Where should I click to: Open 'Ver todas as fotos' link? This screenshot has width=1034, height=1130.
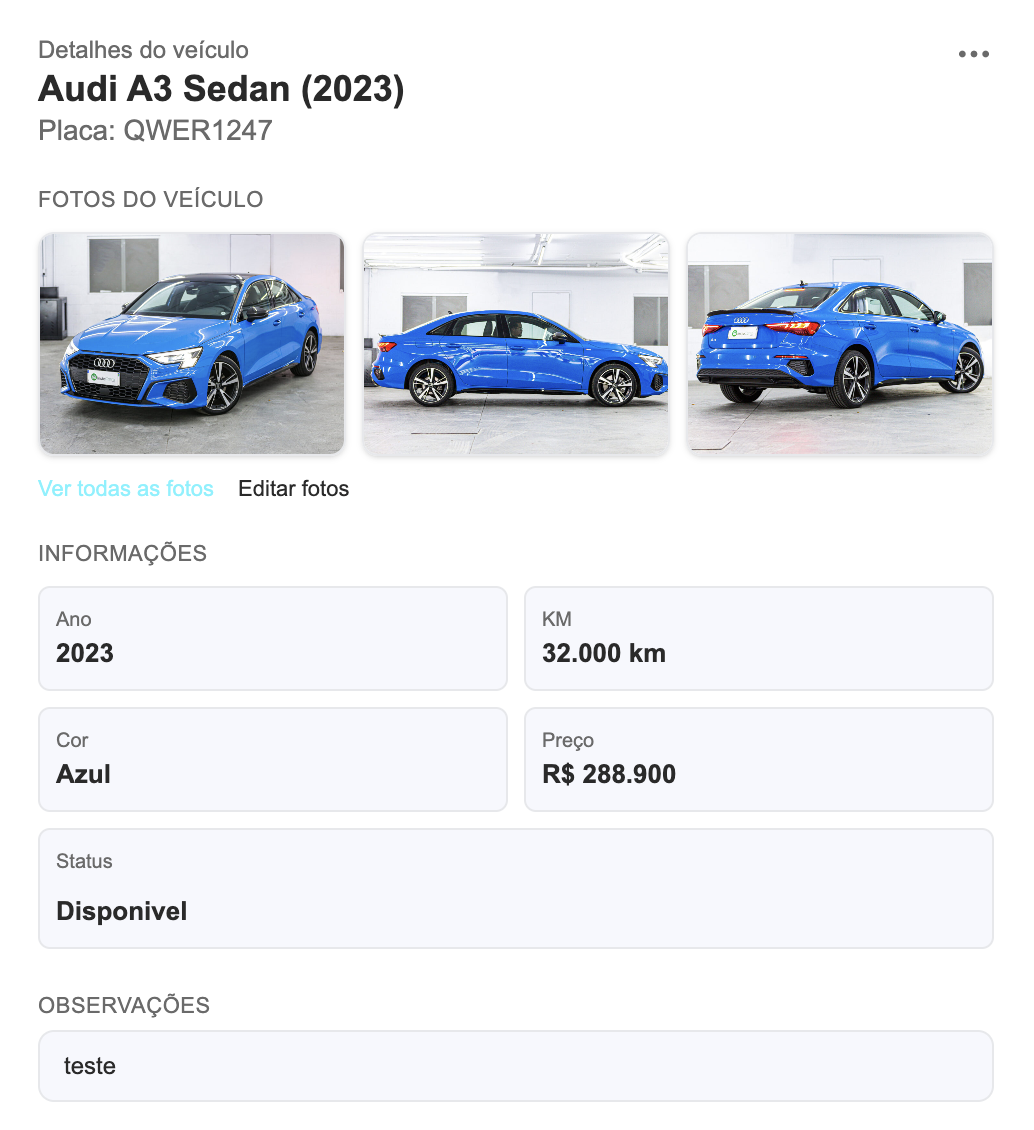126,489
